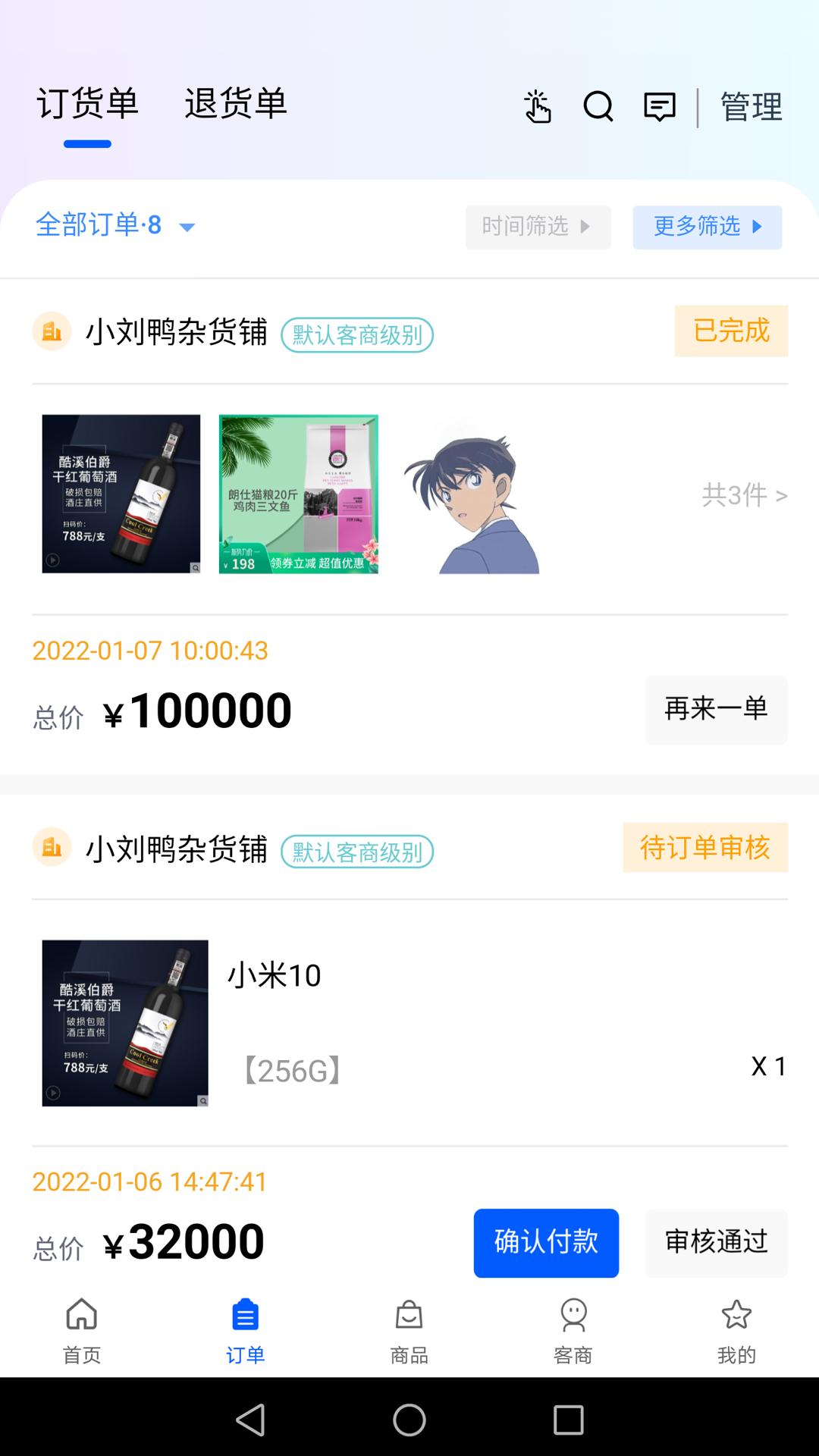
Task: Open the 待订单审核 status label
Action: 704,849
